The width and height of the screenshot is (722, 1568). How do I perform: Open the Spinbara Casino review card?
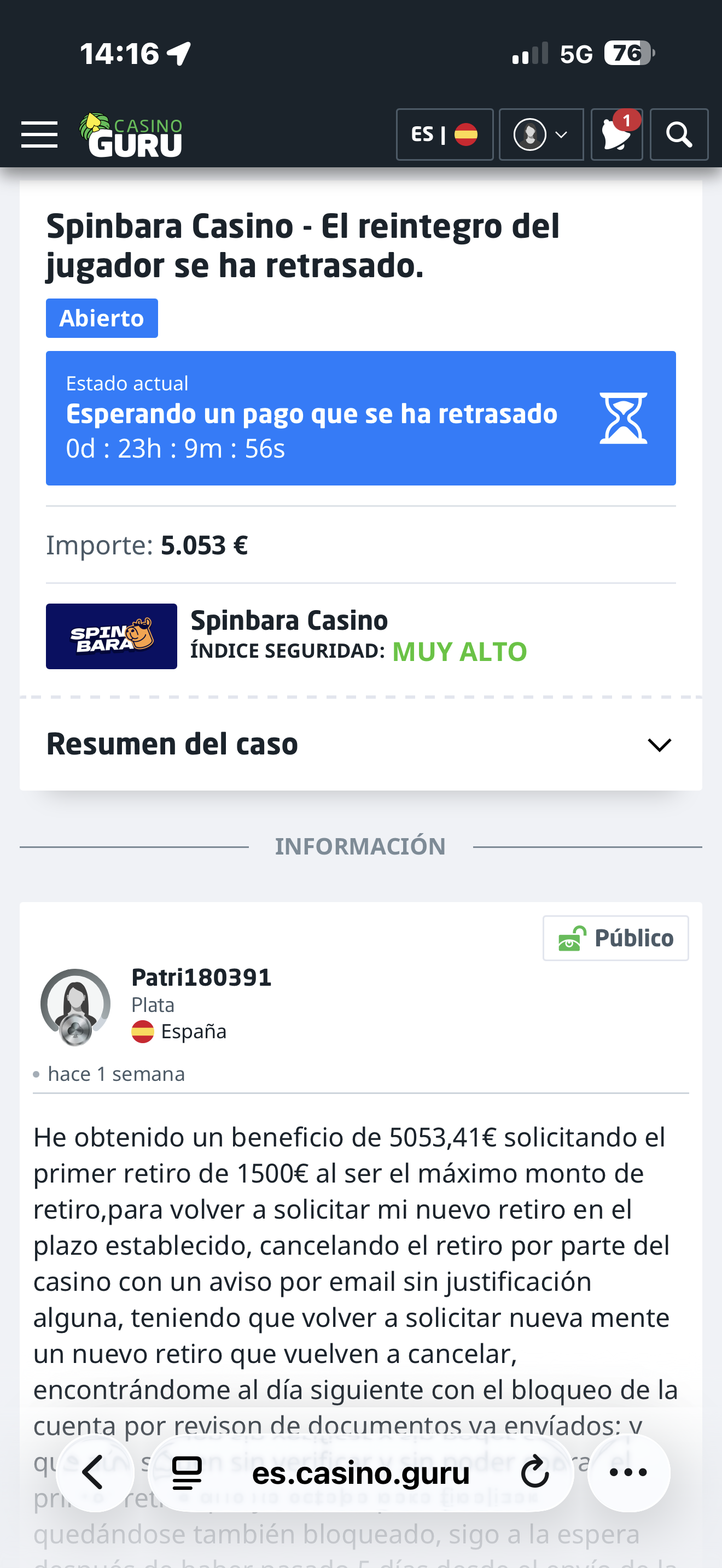[x=289, y=635]
